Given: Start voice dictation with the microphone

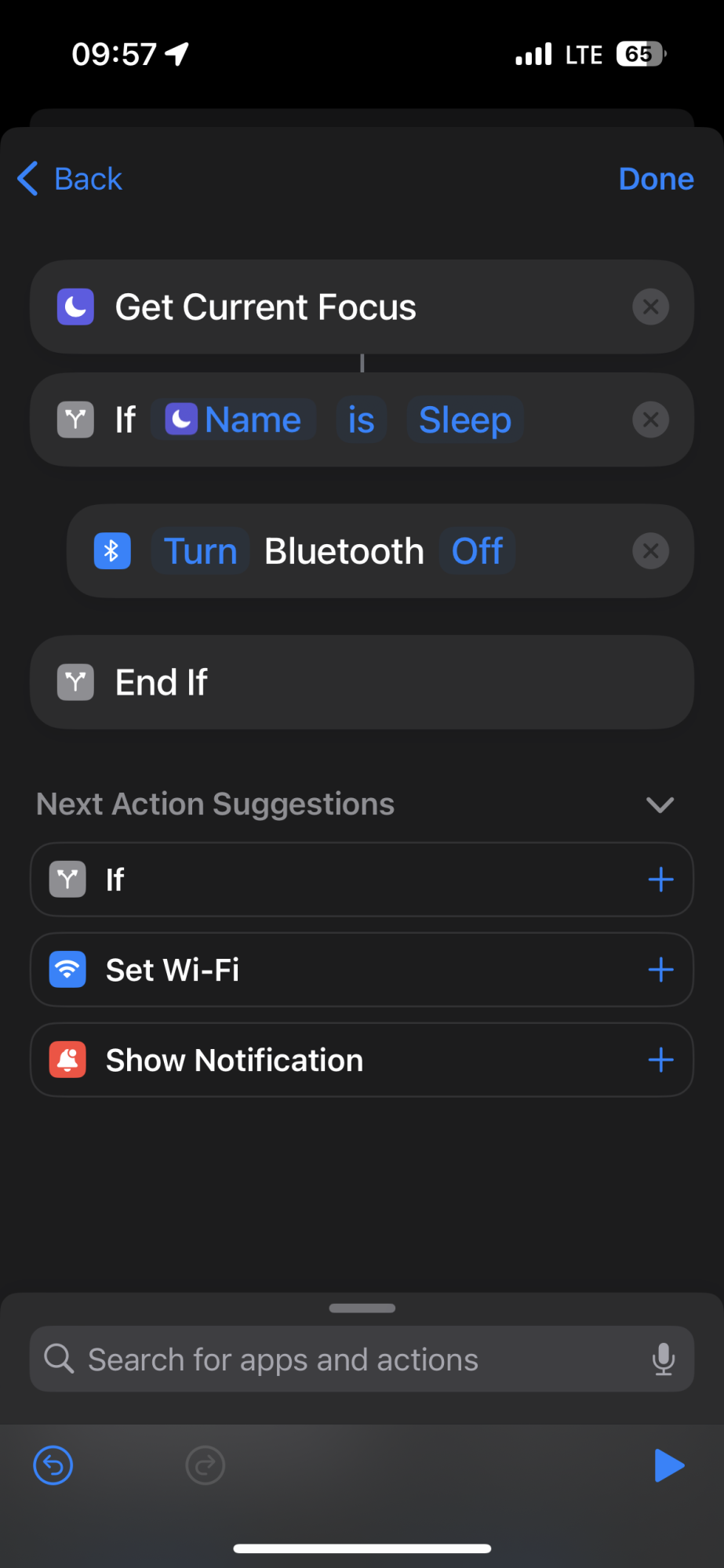Looking at the screenshot, I should tap(663, 1359).
